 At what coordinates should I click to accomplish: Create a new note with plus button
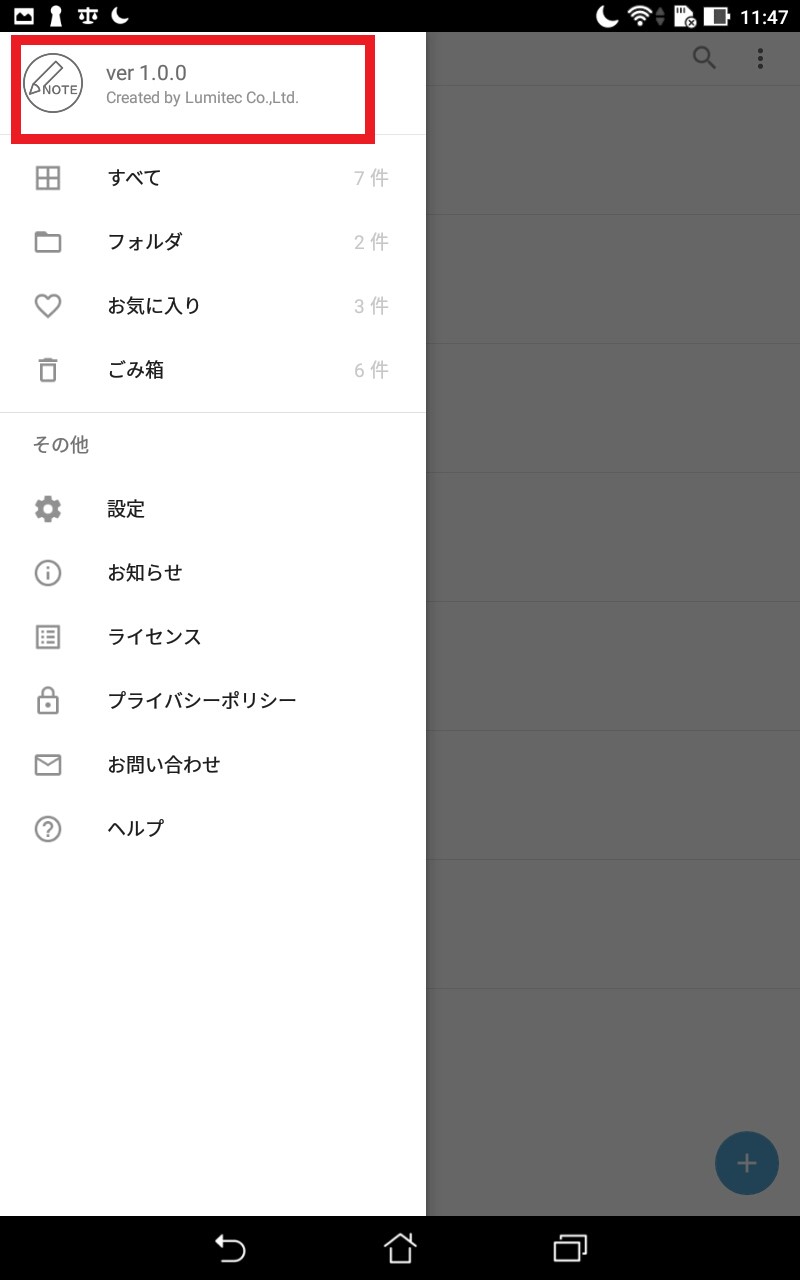click(747, 1163)
